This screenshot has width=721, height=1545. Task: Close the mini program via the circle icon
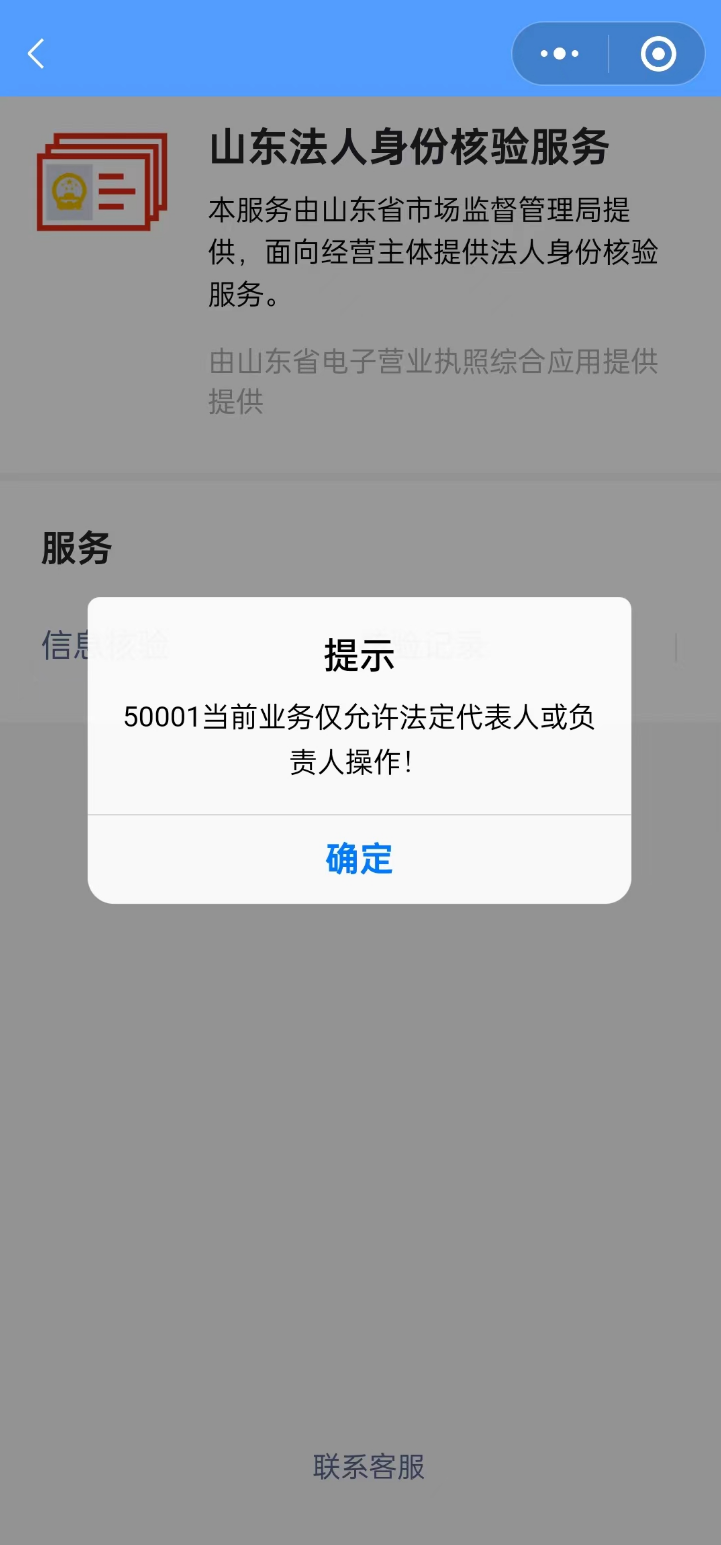click(658, 54)
